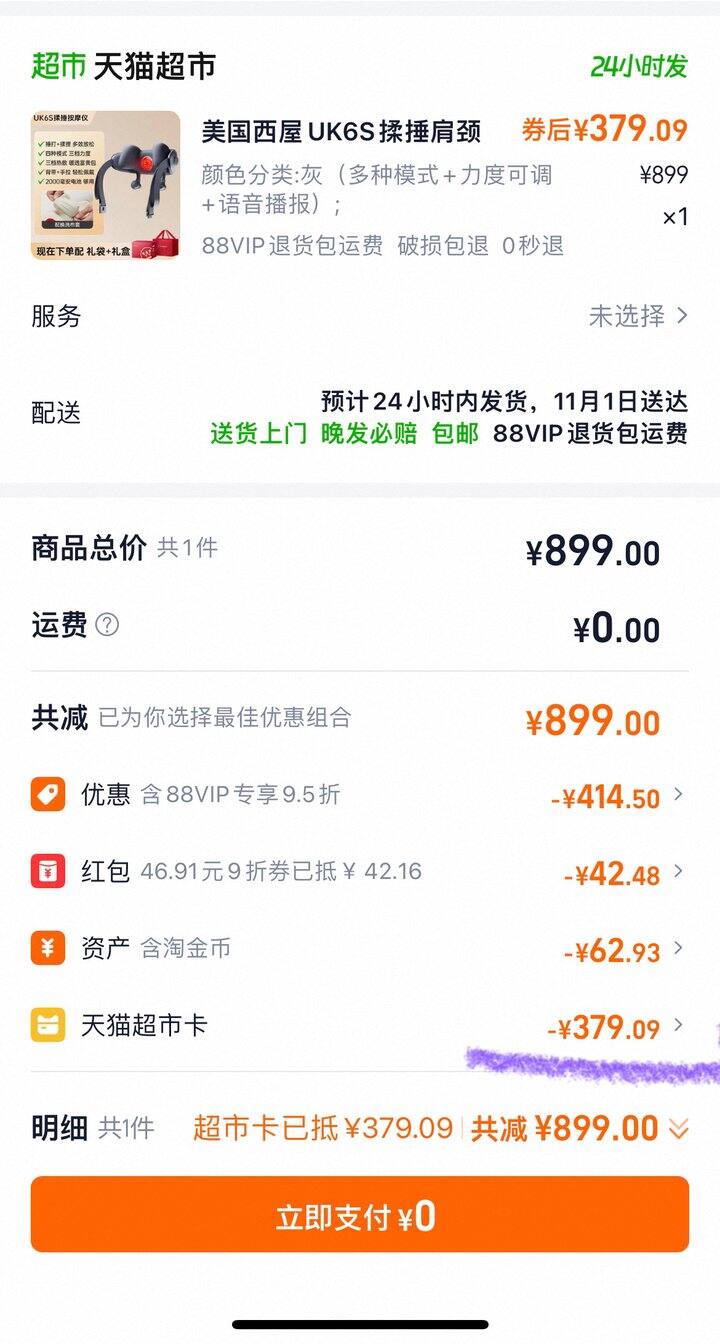Open 优惠 discount details via its chevron
Screen dimensions: 720x1344
click(x=679, y=796)
